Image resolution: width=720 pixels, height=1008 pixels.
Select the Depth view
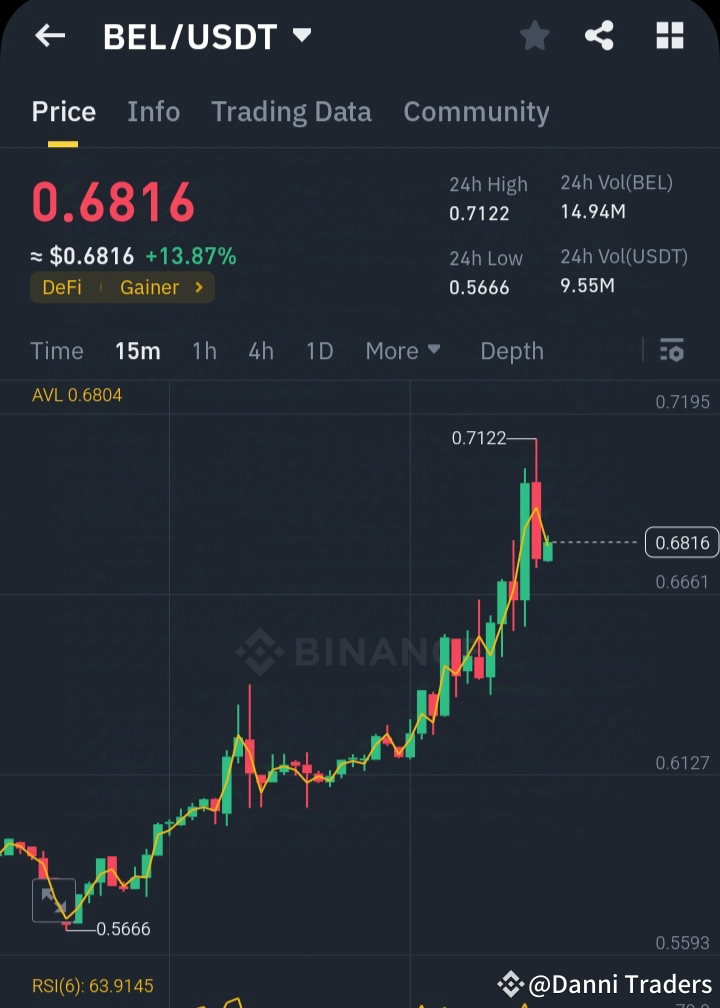coord(511,351)
